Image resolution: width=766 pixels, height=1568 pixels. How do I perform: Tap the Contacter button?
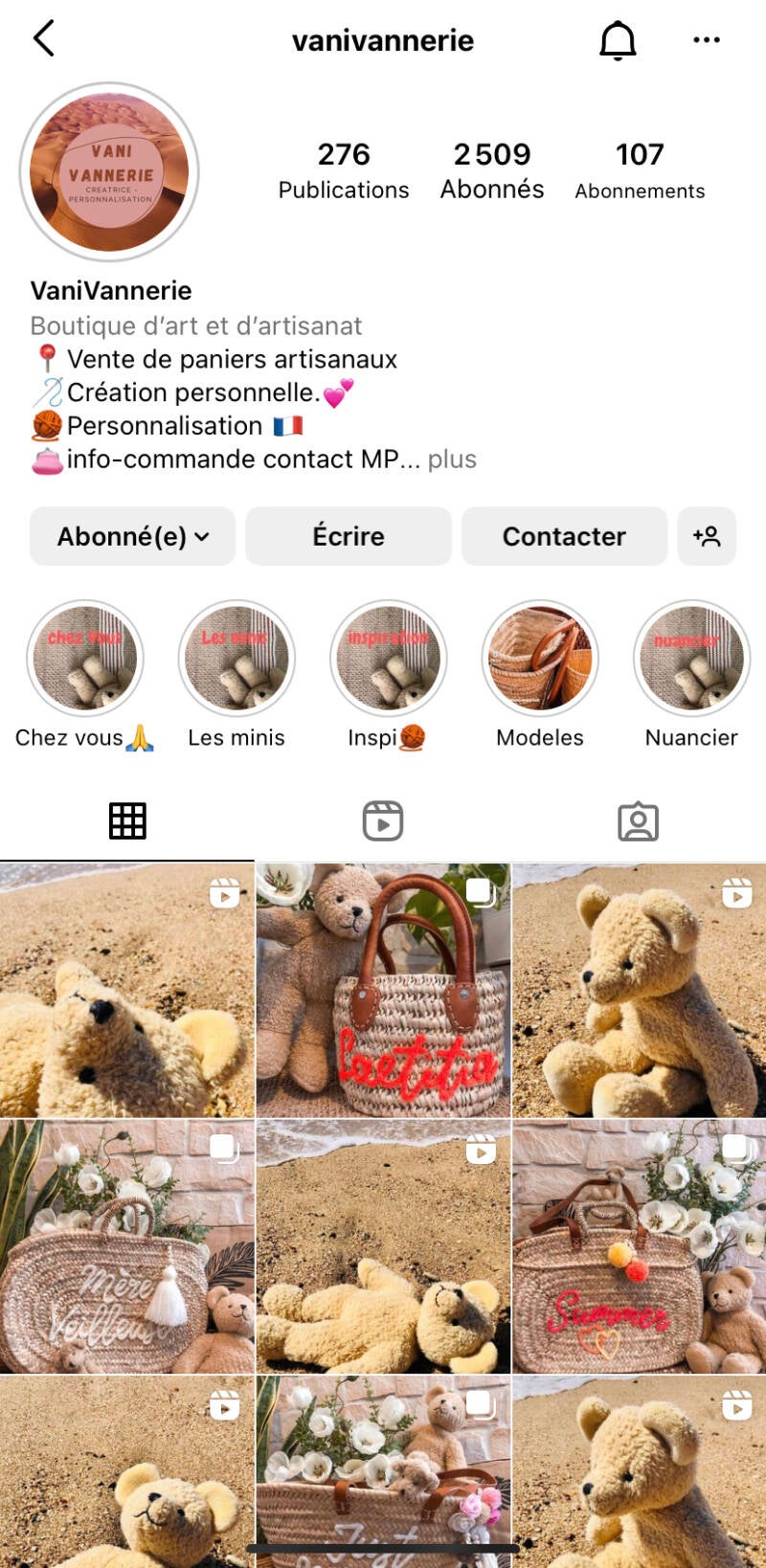564,536
